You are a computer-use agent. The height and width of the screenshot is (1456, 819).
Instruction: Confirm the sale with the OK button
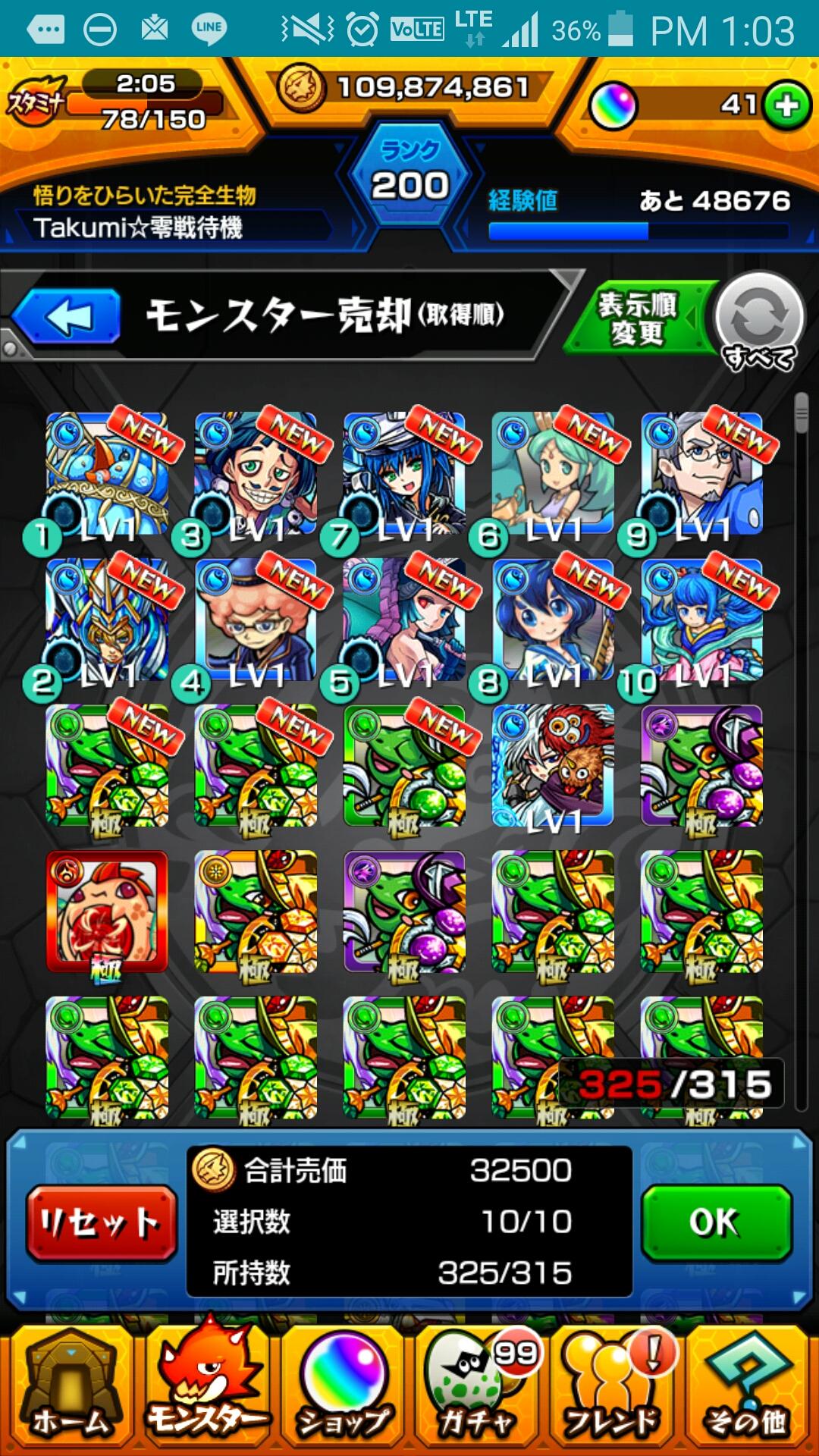717,1222
